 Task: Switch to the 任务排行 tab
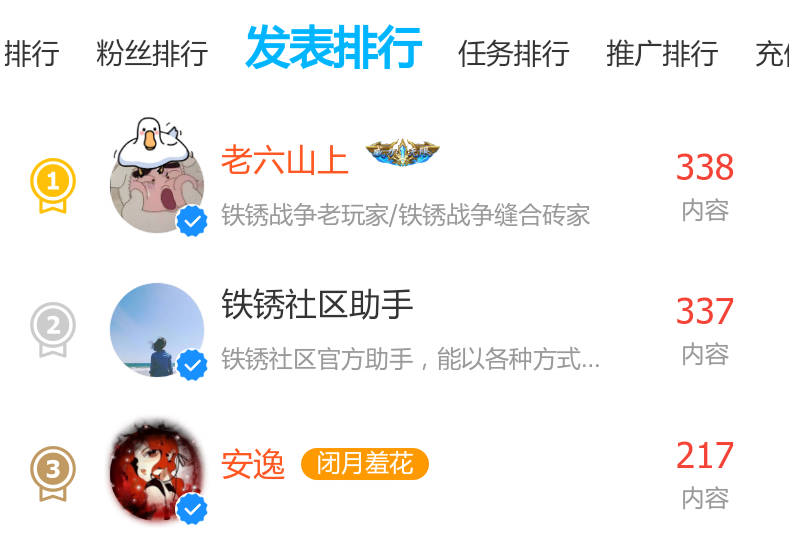point(513,52)
